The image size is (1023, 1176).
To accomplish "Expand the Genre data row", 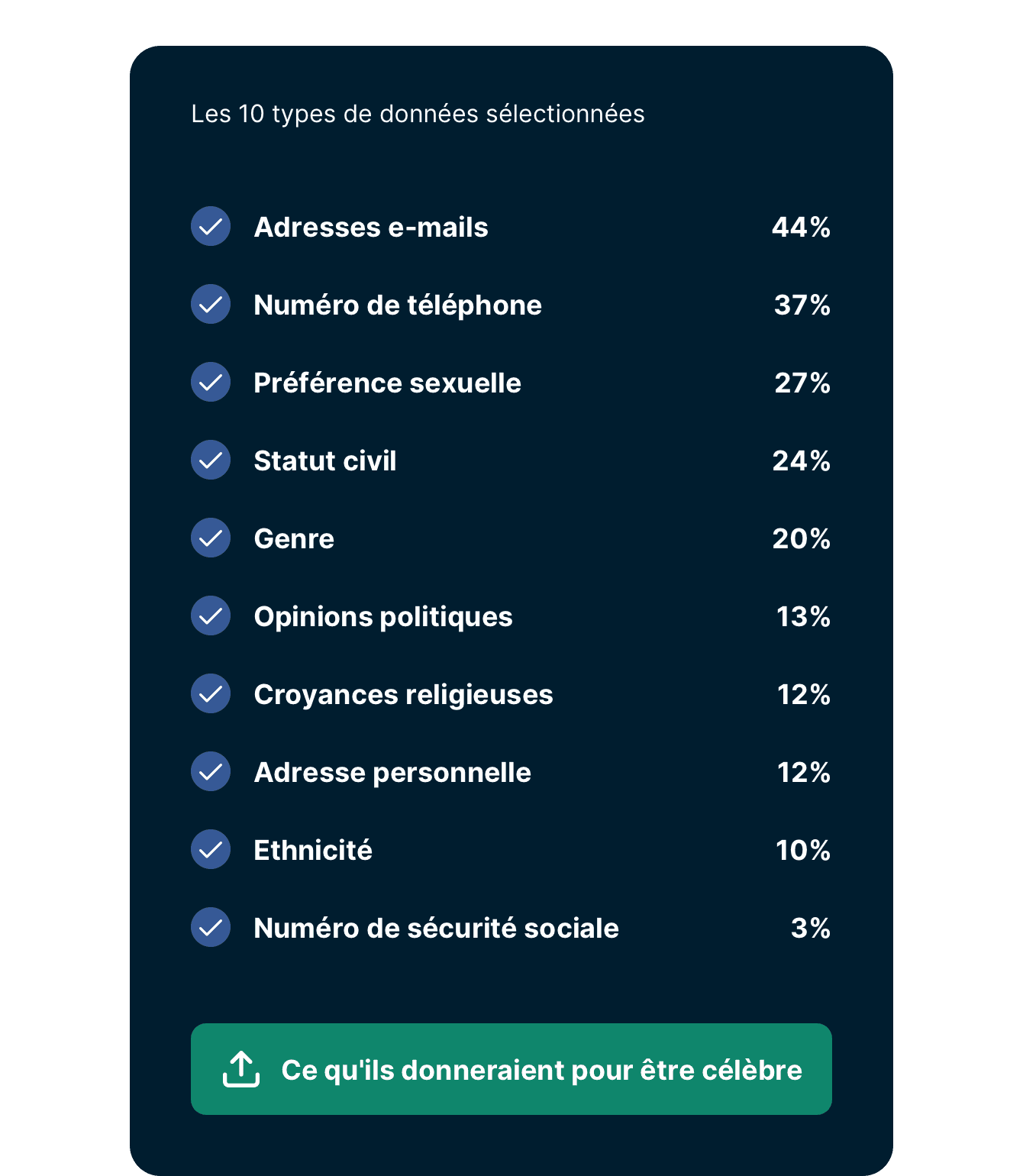I will tap(294, 538).
